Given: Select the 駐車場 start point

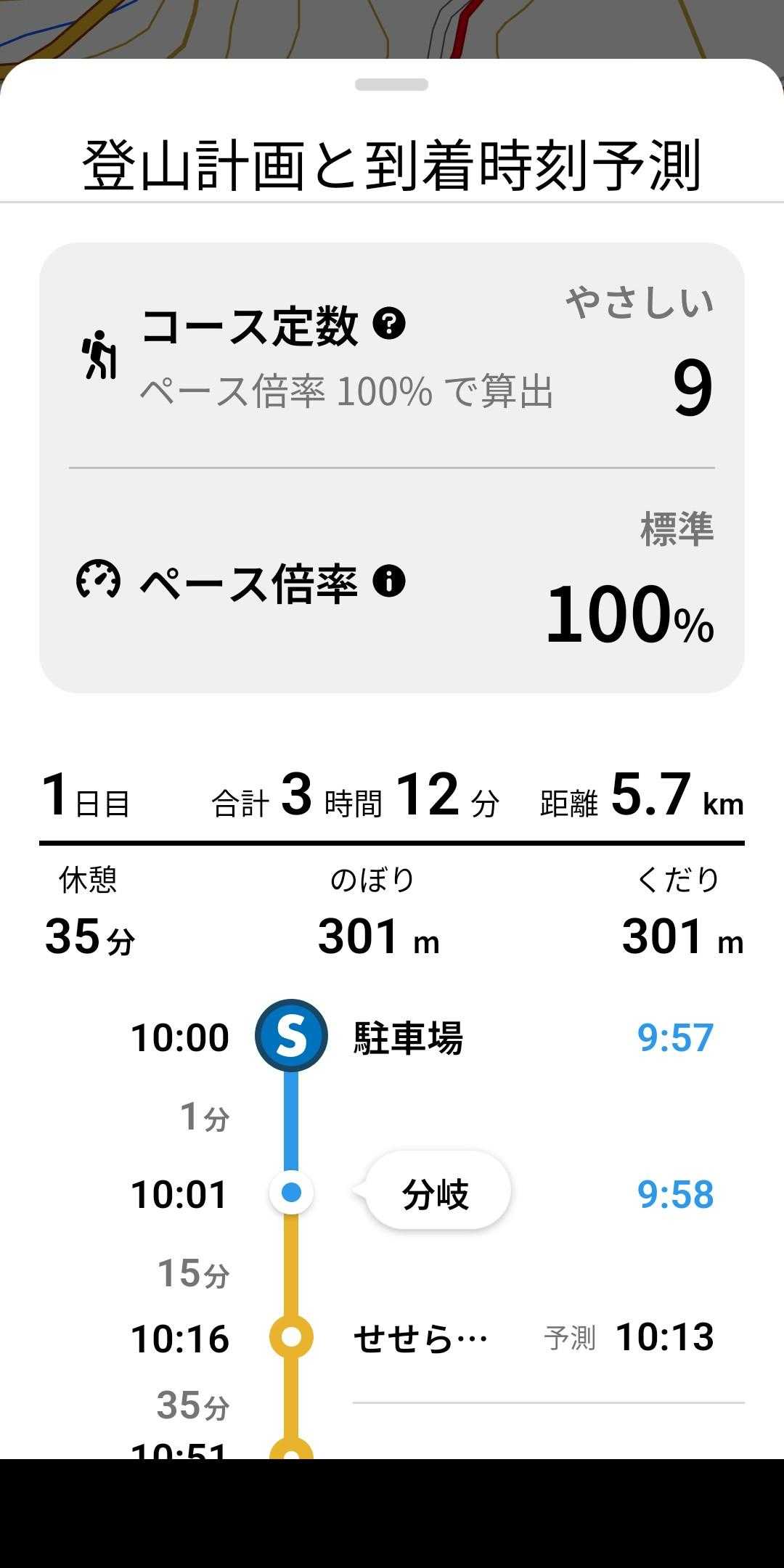Looking at the screenshot, I should (407, 1037).
